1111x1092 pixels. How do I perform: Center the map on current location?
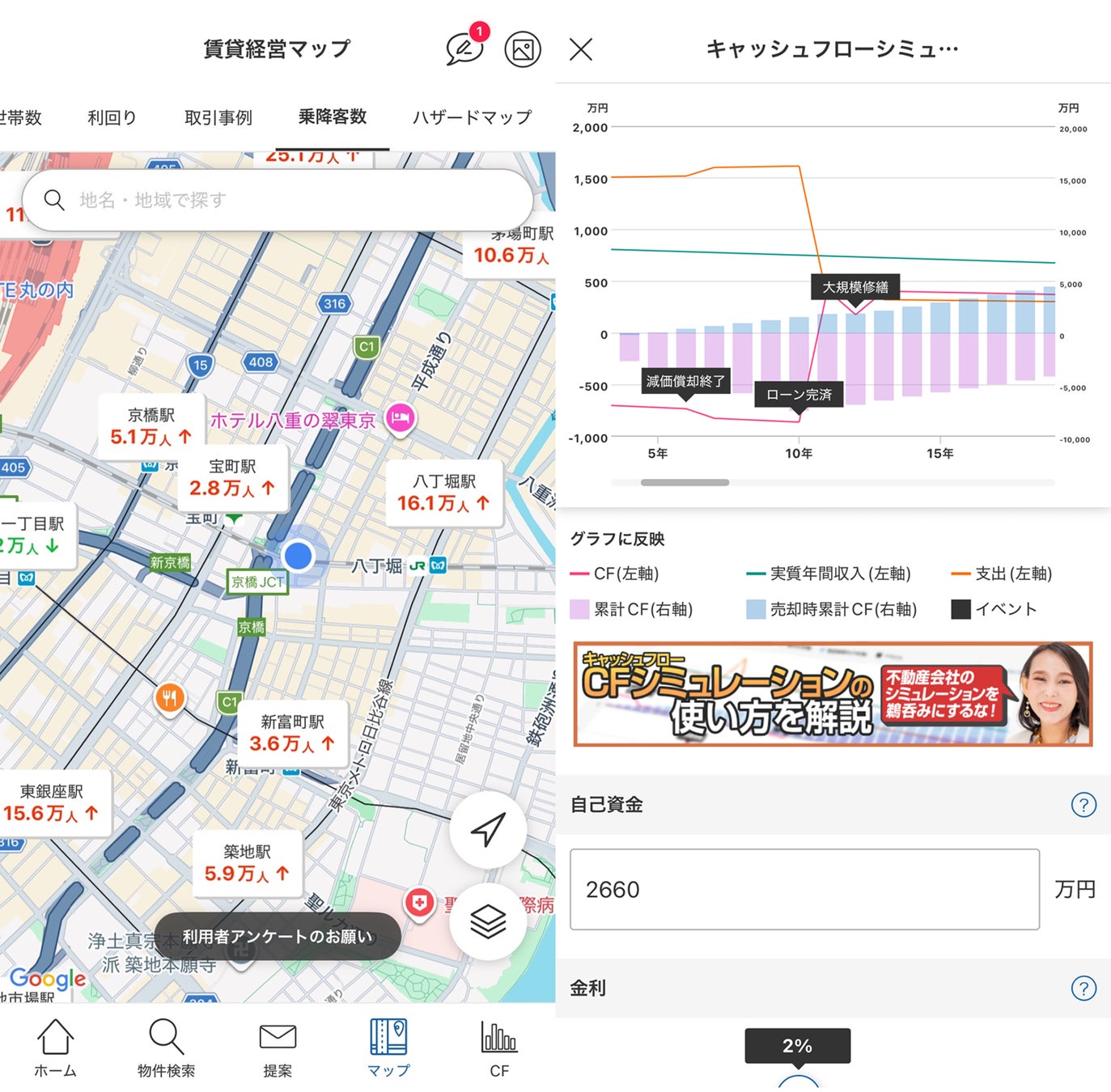488,830
